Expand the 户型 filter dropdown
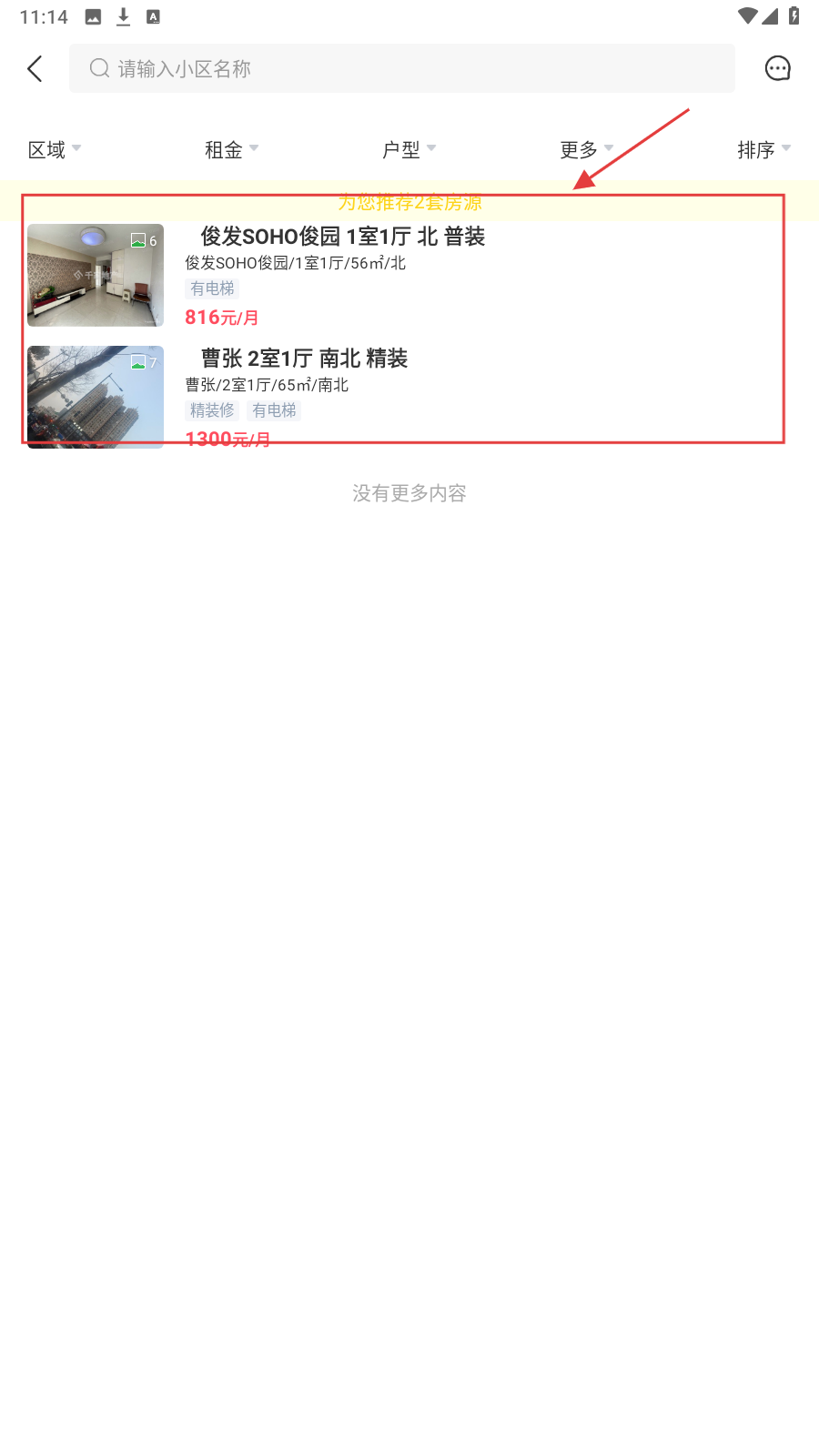The image size is (819, 1456). pos(409,150)
